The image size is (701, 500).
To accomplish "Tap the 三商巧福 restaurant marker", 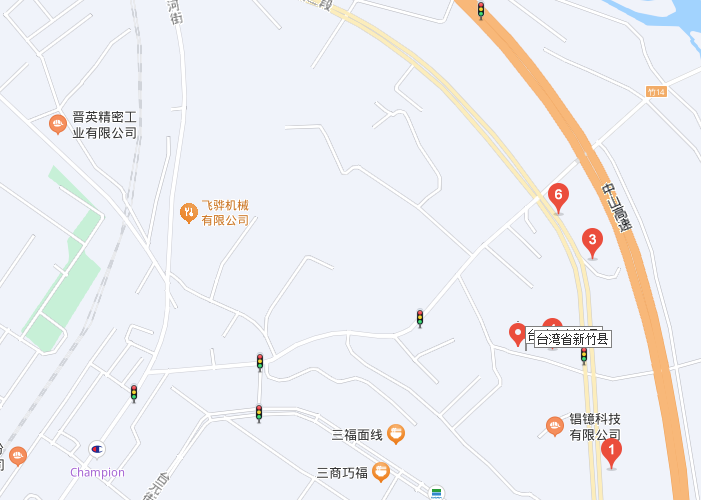I will click(x=380, y=471).
